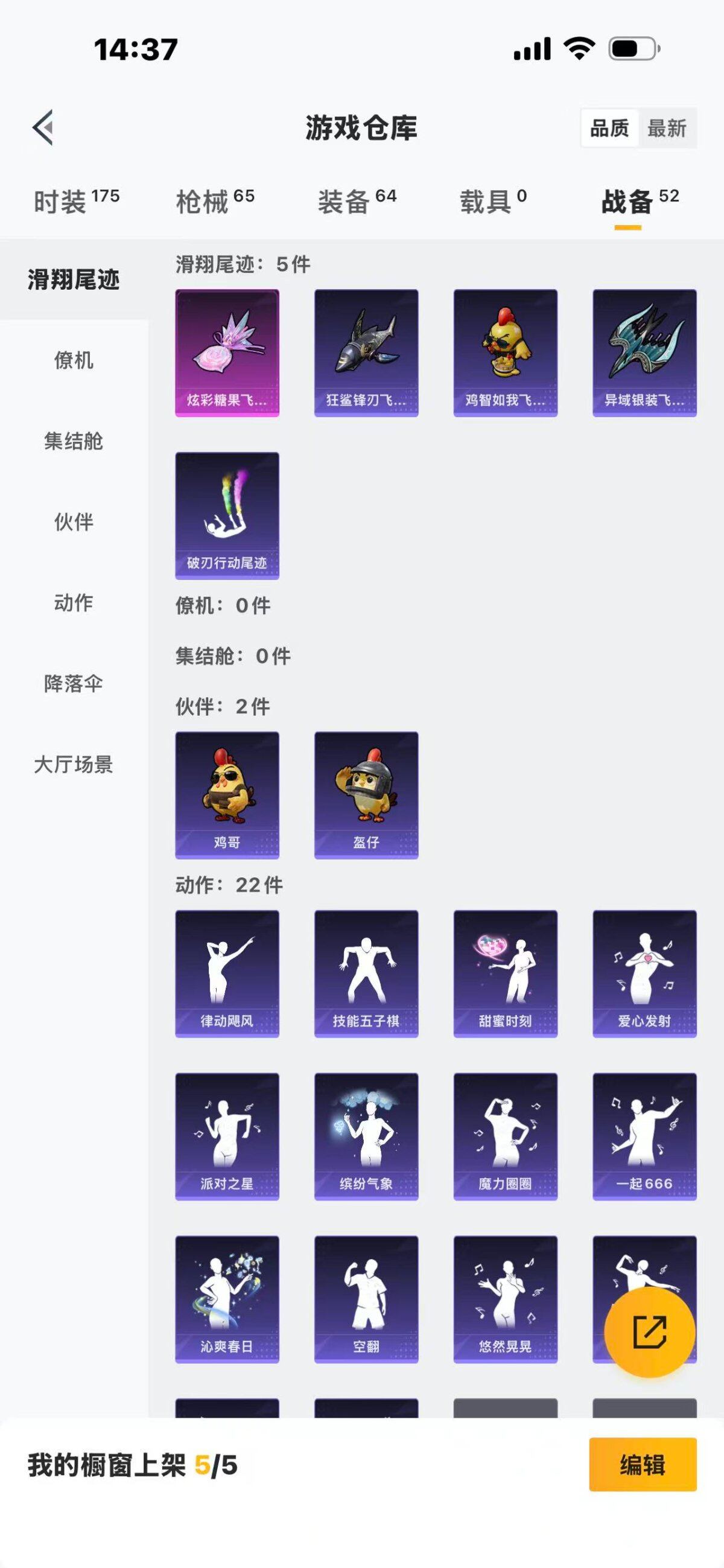This screenshot has width=724, height=1568.
Task: Sort items by 品质
Action: (x=609, y=129)
